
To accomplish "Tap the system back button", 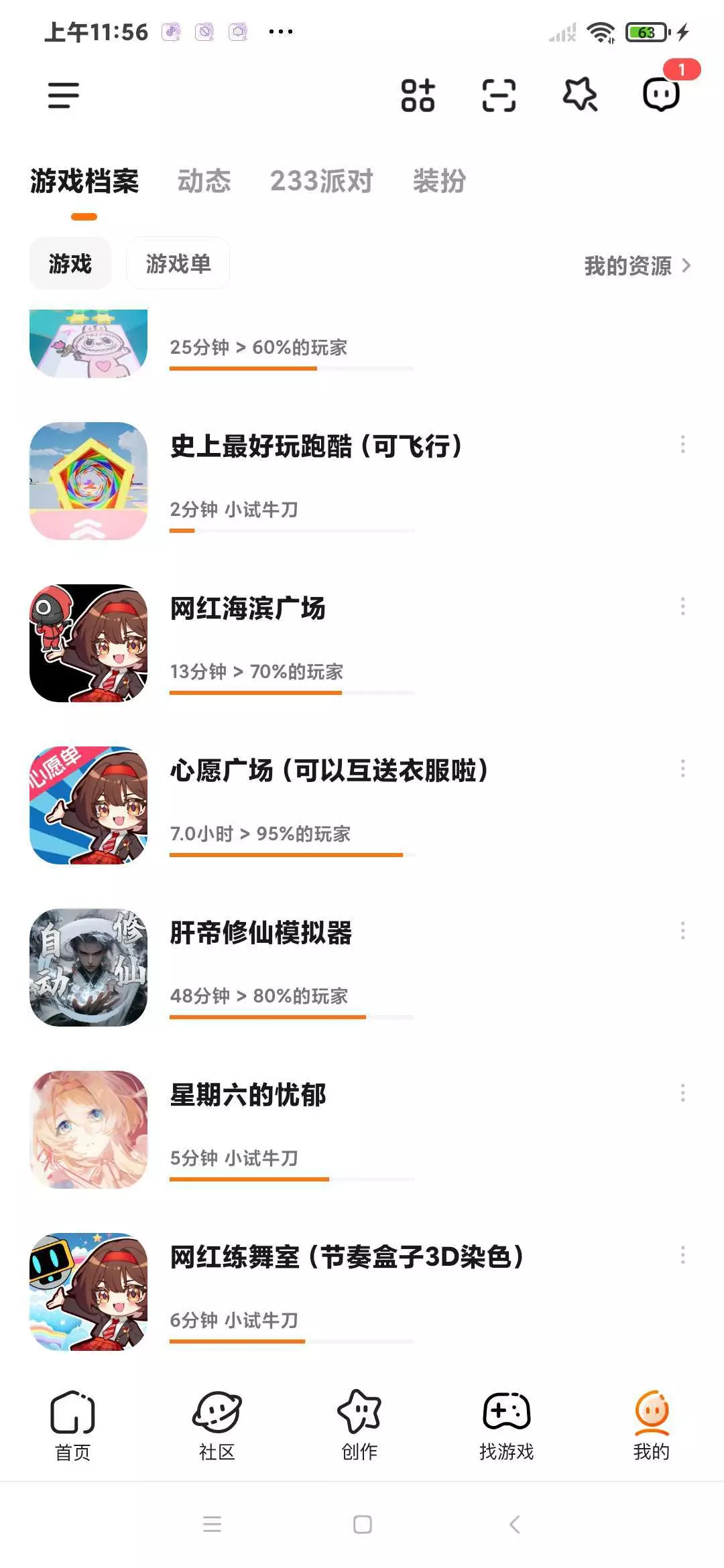I will (x=514, y=1524).
